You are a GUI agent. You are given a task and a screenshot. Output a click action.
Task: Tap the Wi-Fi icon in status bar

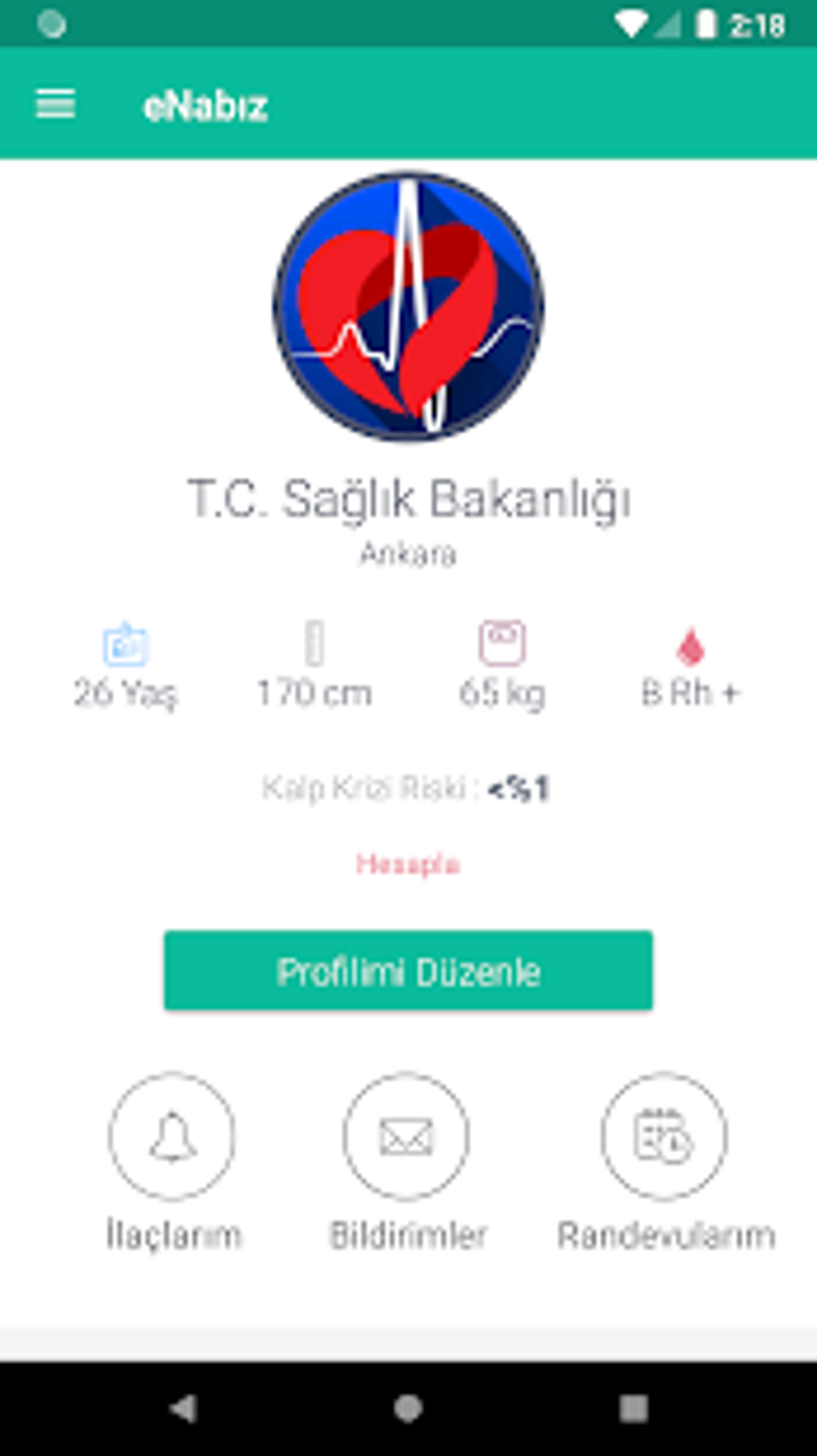click(631, 23)
